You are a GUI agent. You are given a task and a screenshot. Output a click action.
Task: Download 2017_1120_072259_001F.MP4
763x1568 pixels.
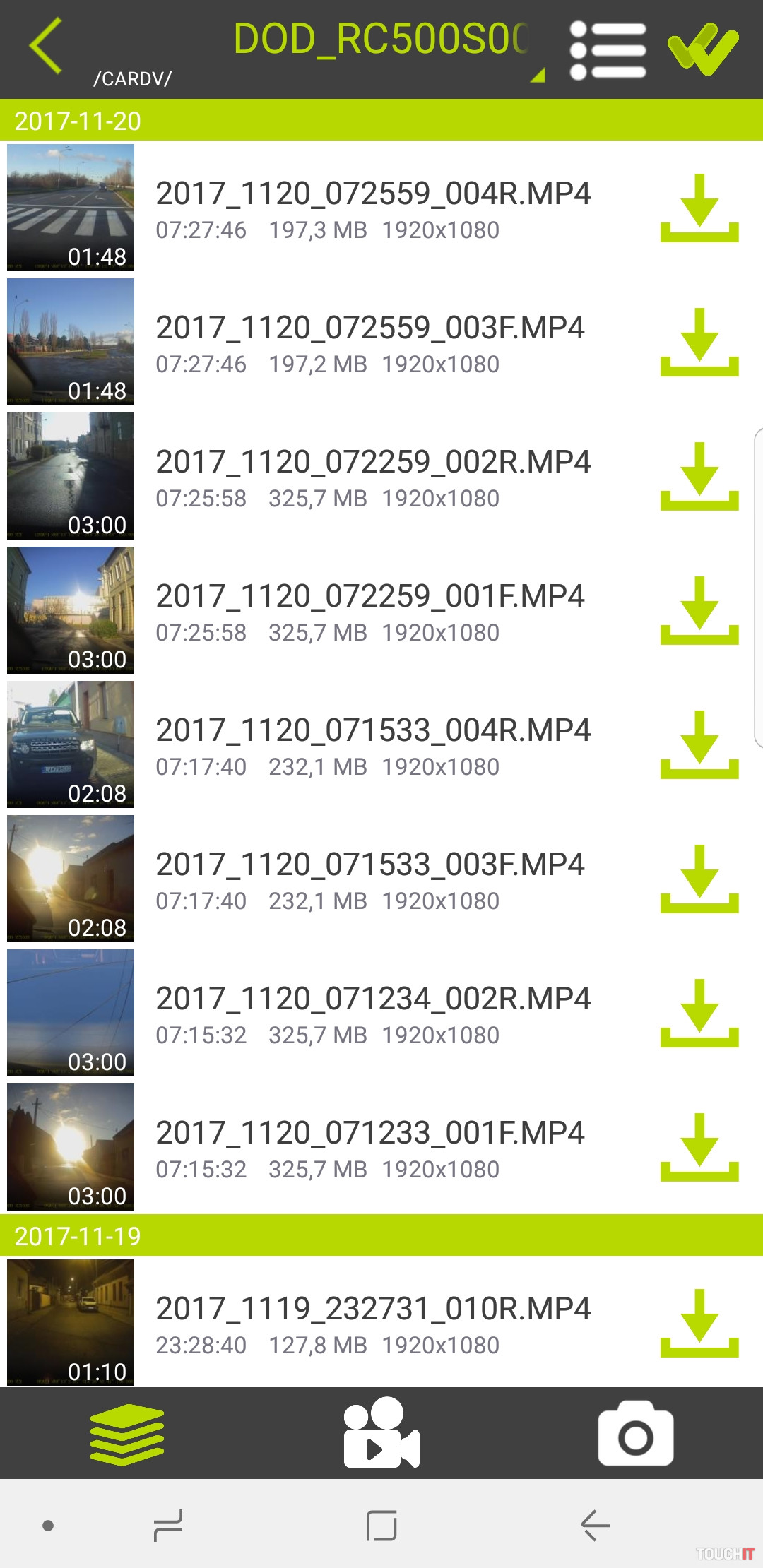pyautogui.click(x=699, y=610)
